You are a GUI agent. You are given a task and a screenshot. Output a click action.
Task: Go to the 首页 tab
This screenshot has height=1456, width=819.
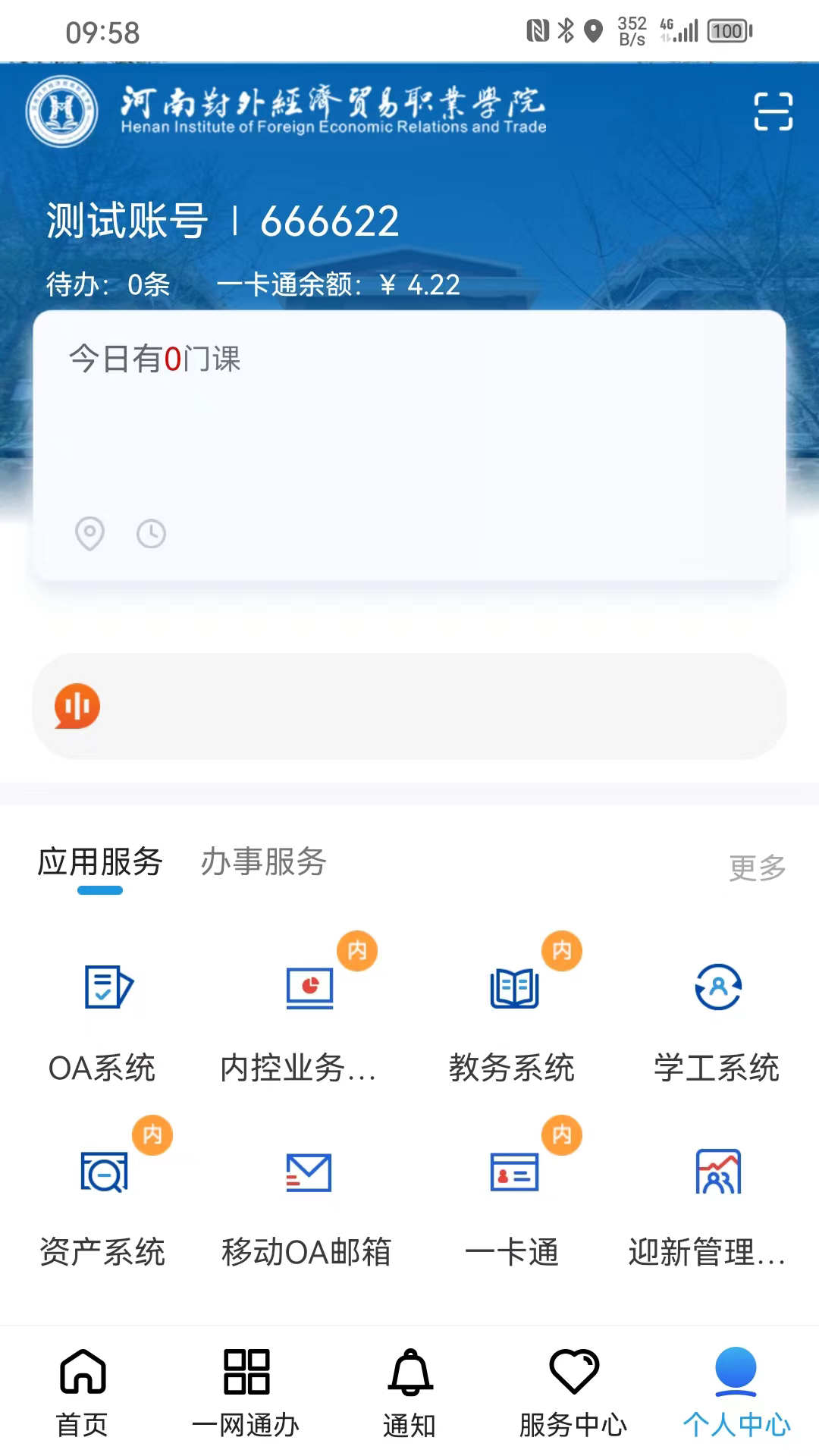point(82,1392)
